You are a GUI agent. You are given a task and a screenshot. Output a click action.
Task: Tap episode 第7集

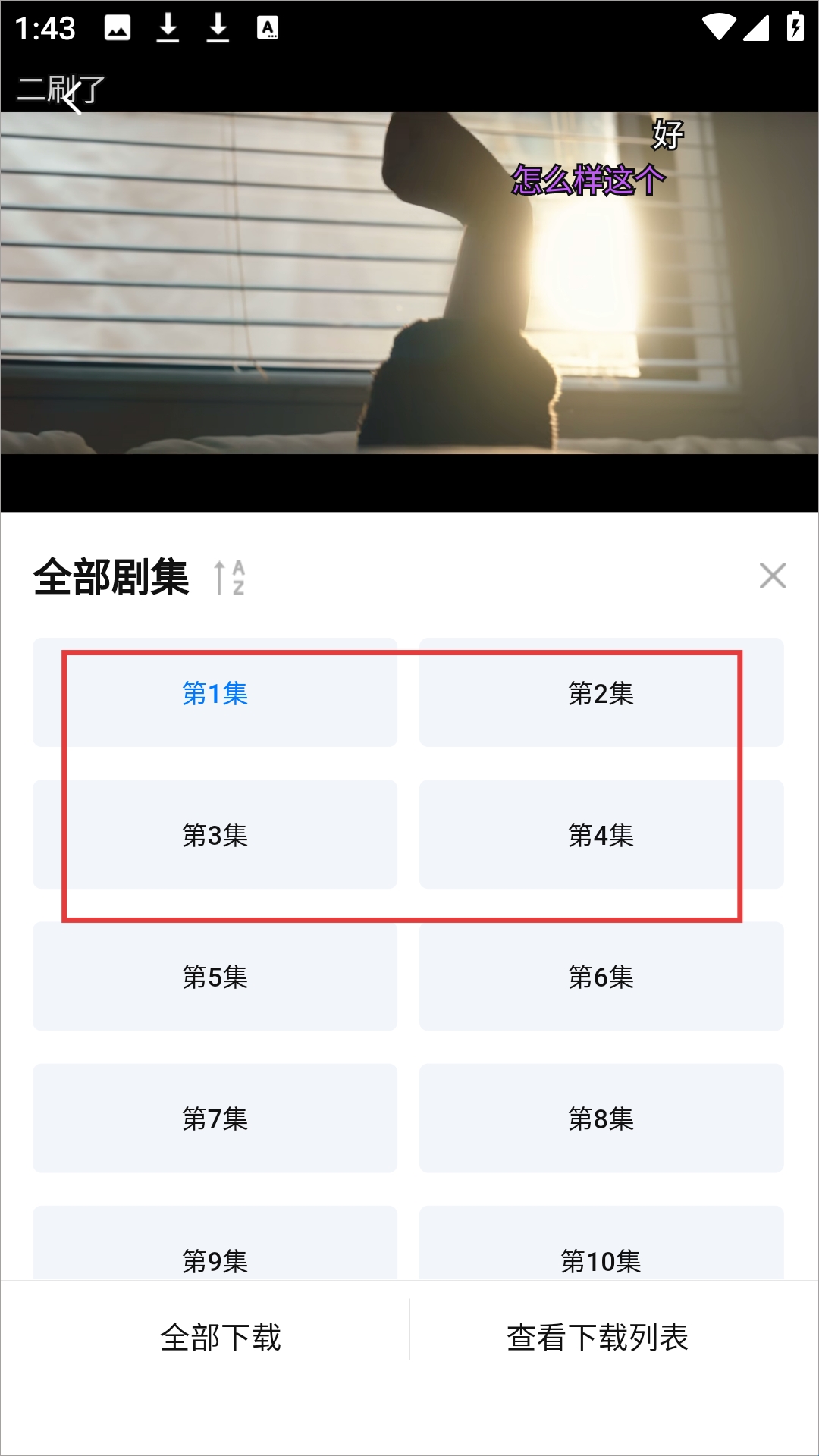[215, 1119]
